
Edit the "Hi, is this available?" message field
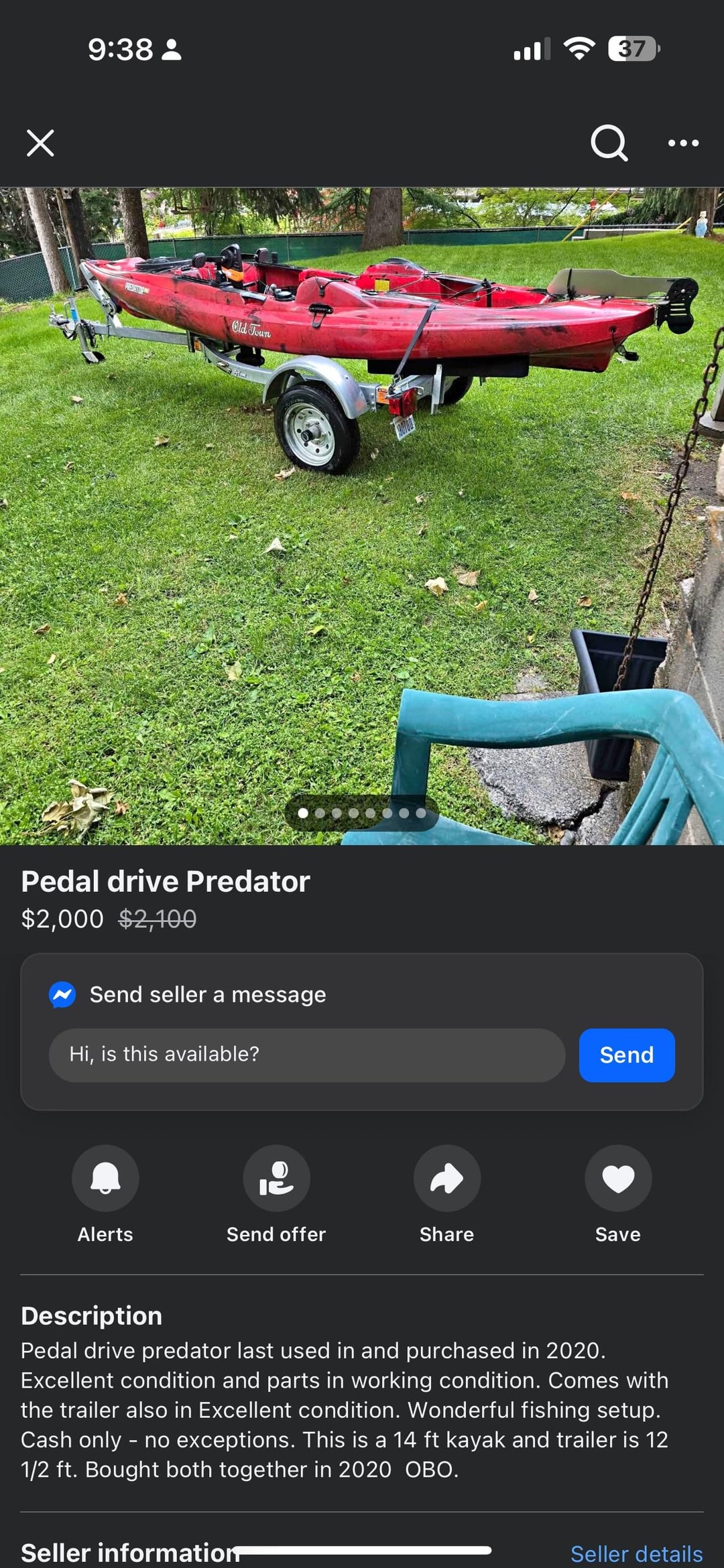pyautogui.click(x=306, y=1055)
